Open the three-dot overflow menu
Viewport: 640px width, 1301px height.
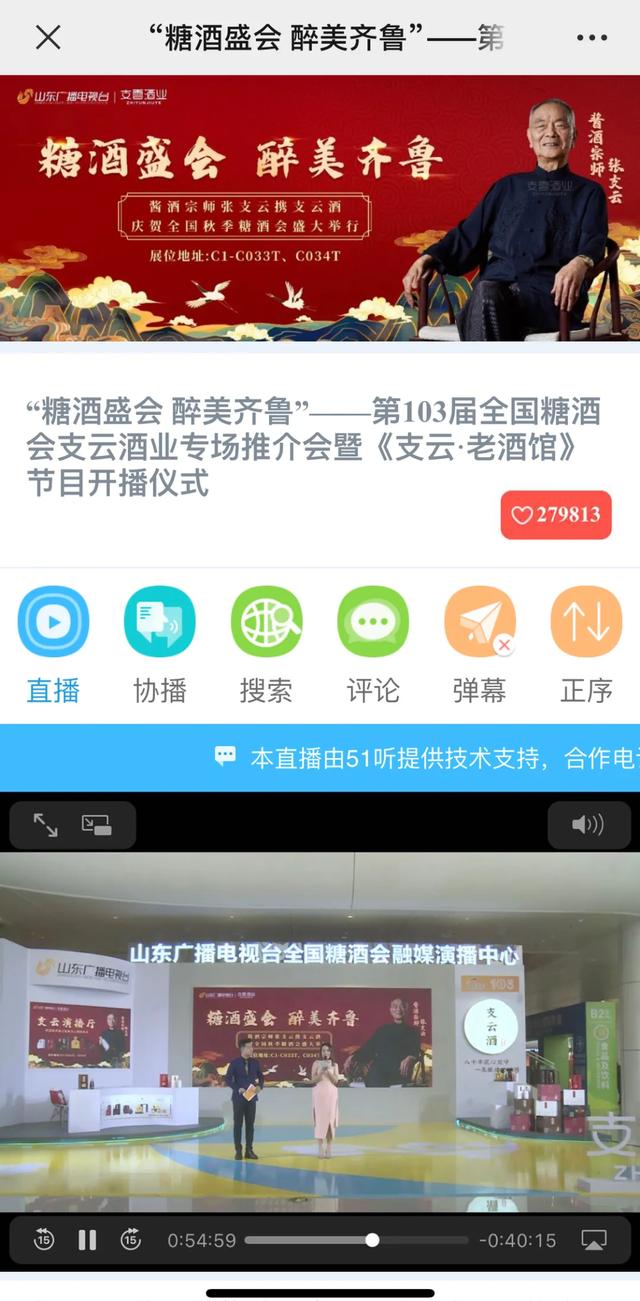[591, 38]
